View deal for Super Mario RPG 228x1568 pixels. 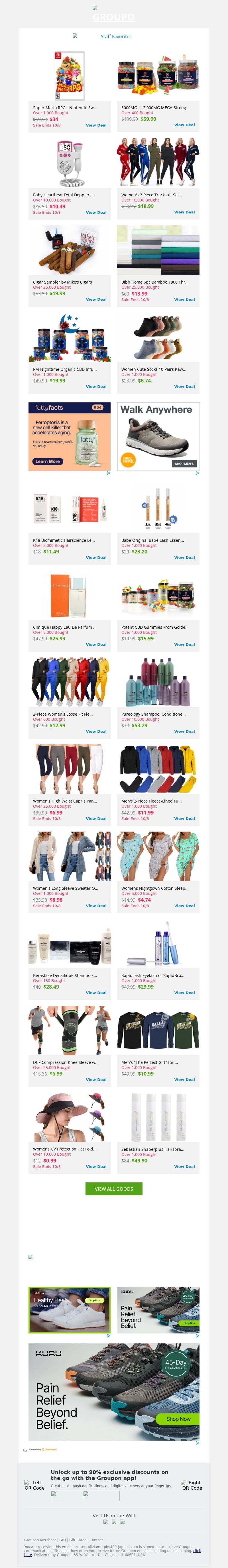(96, 125)
